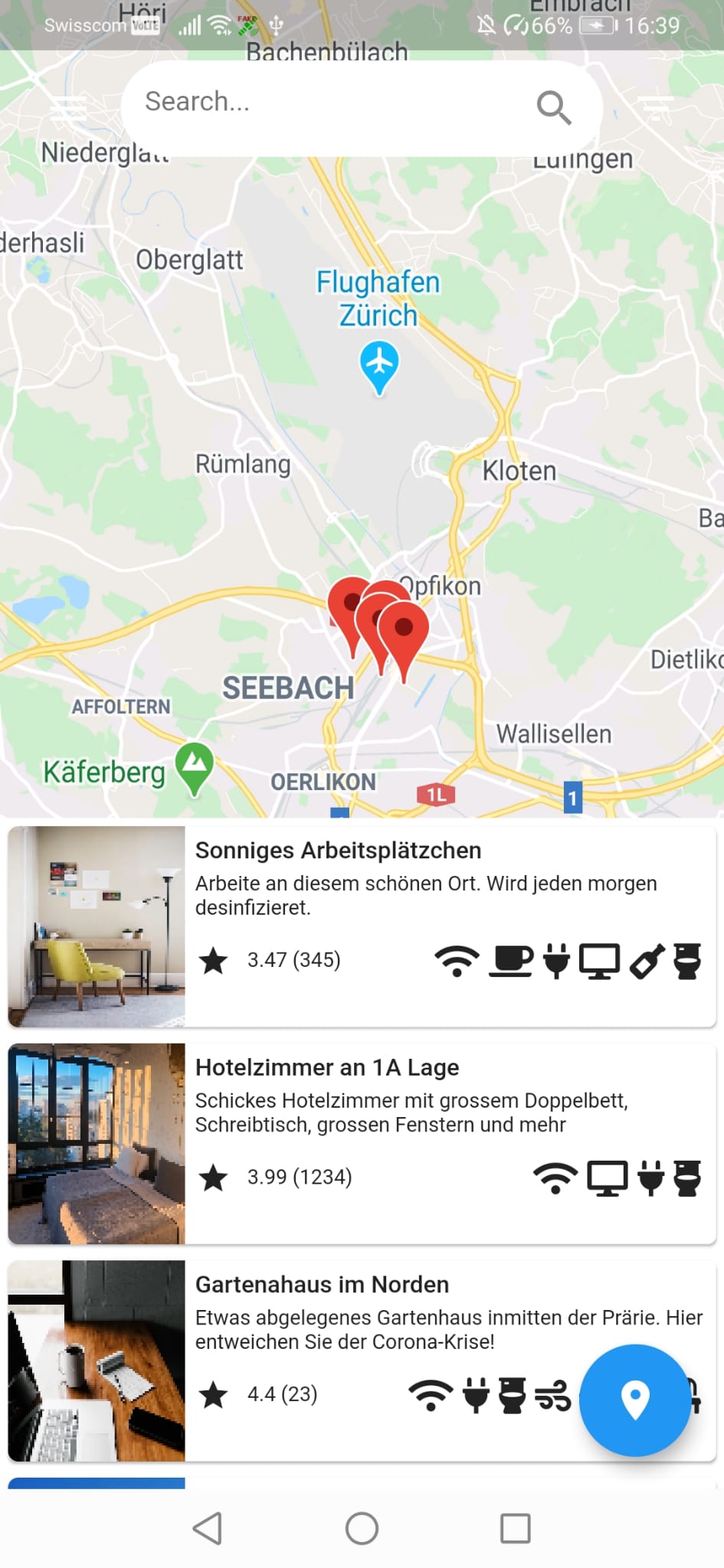Screen dimensions: 724x1568
Task: Select the rightmost red map marker
Action: (x=403, y=630)
